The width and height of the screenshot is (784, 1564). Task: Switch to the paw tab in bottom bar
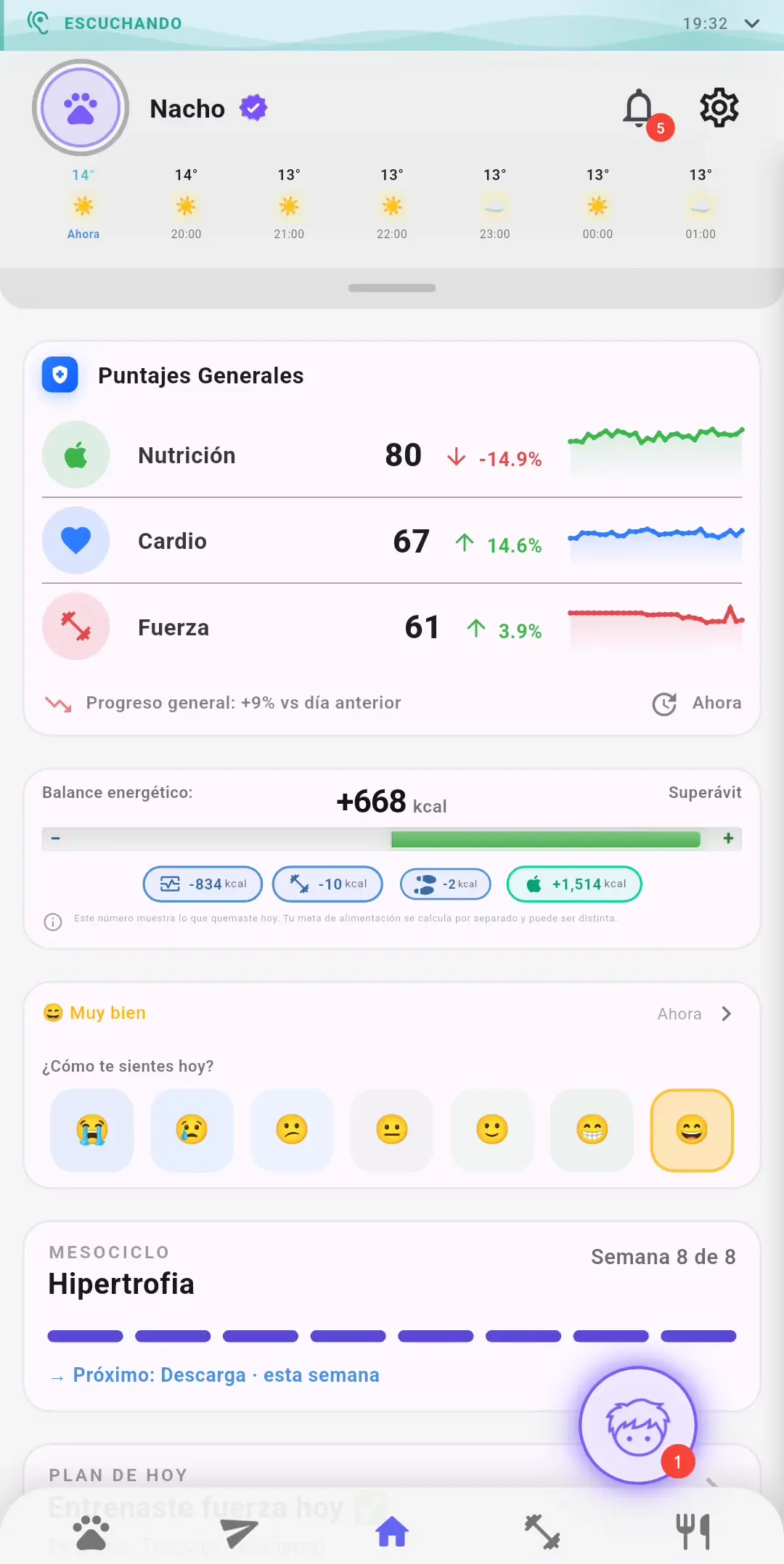click(x=91, y=1532)
